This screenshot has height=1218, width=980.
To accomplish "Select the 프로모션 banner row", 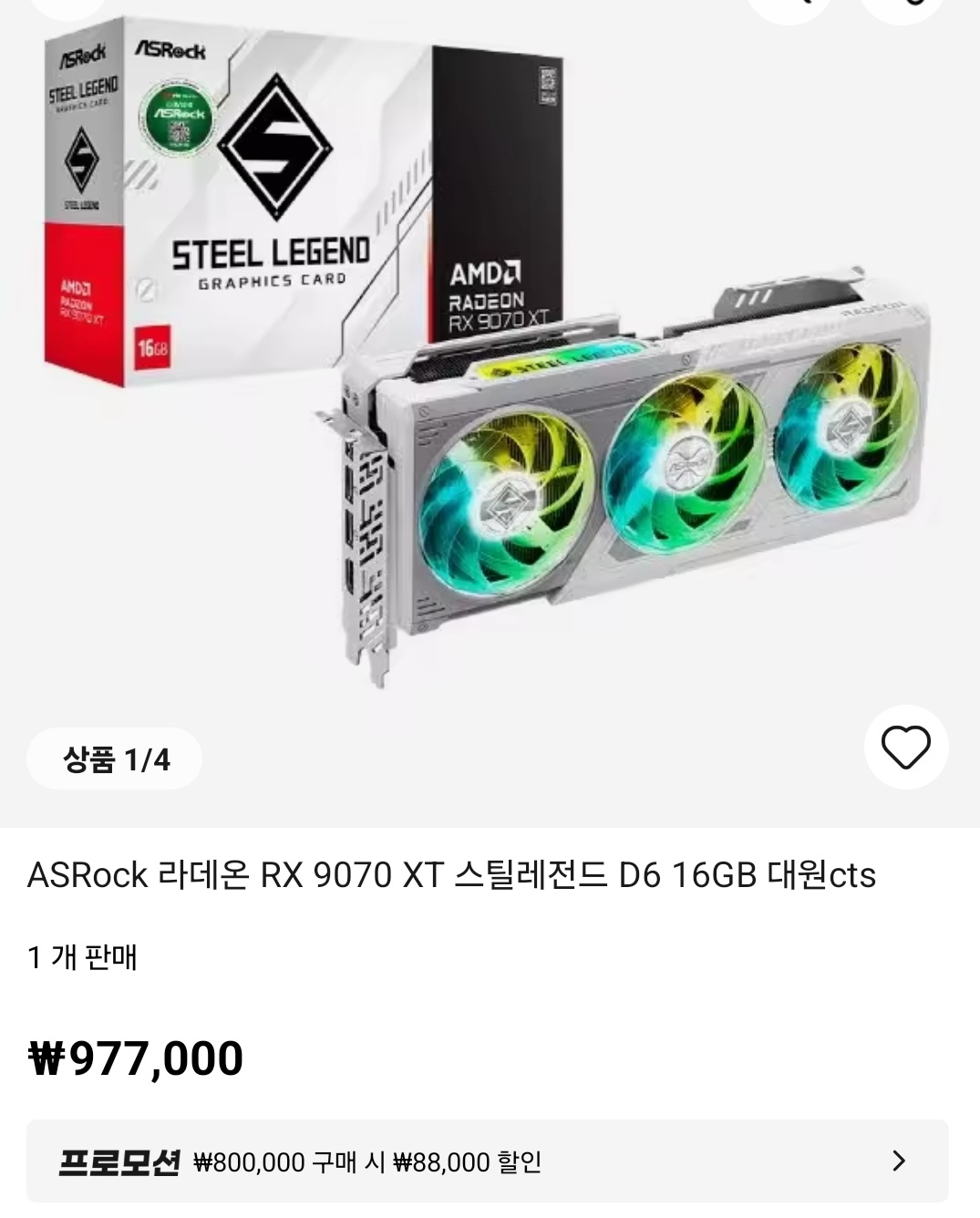I will click(490, 1160).
